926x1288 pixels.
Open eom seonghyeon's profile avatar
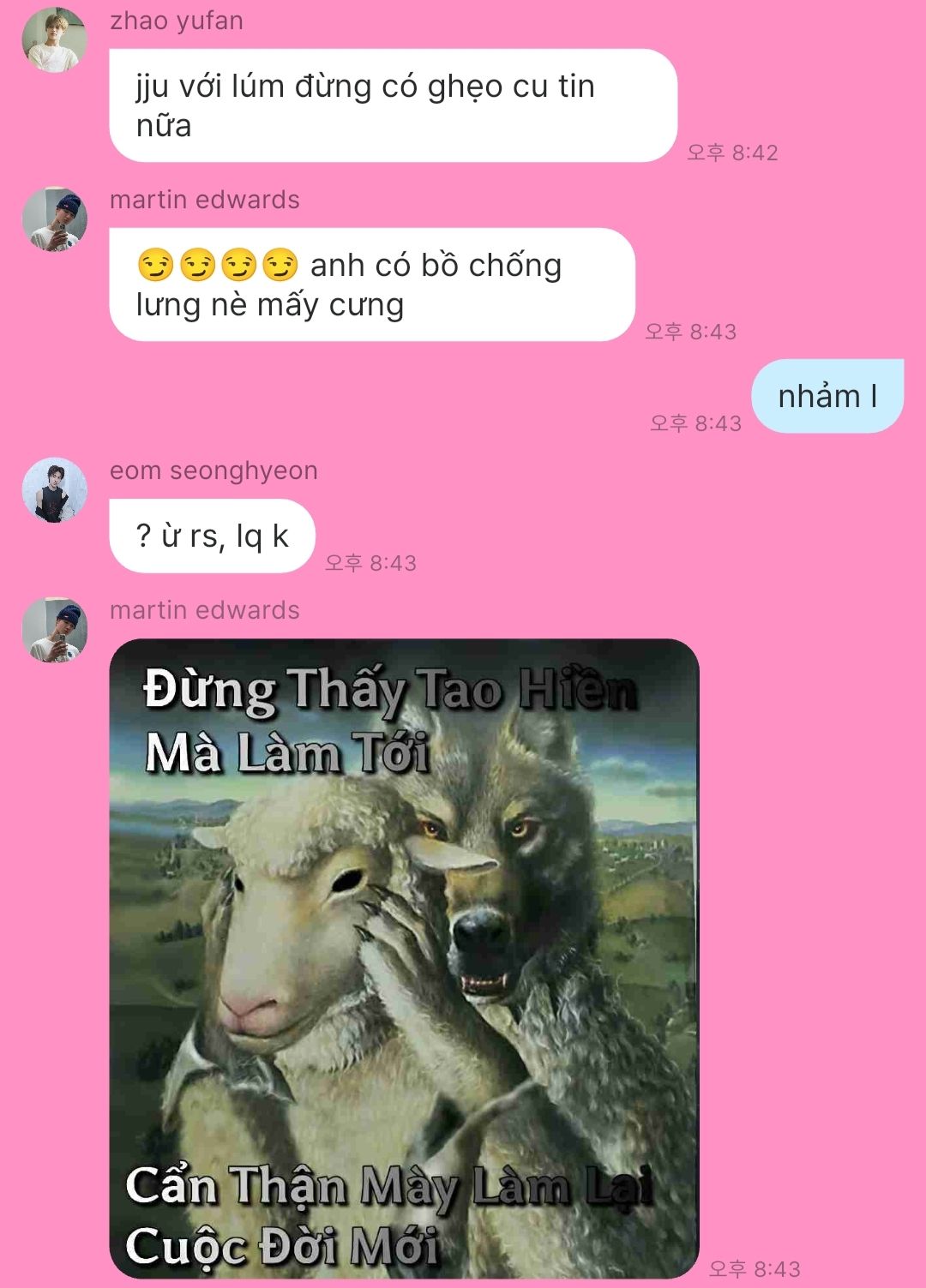coord(54,490)
